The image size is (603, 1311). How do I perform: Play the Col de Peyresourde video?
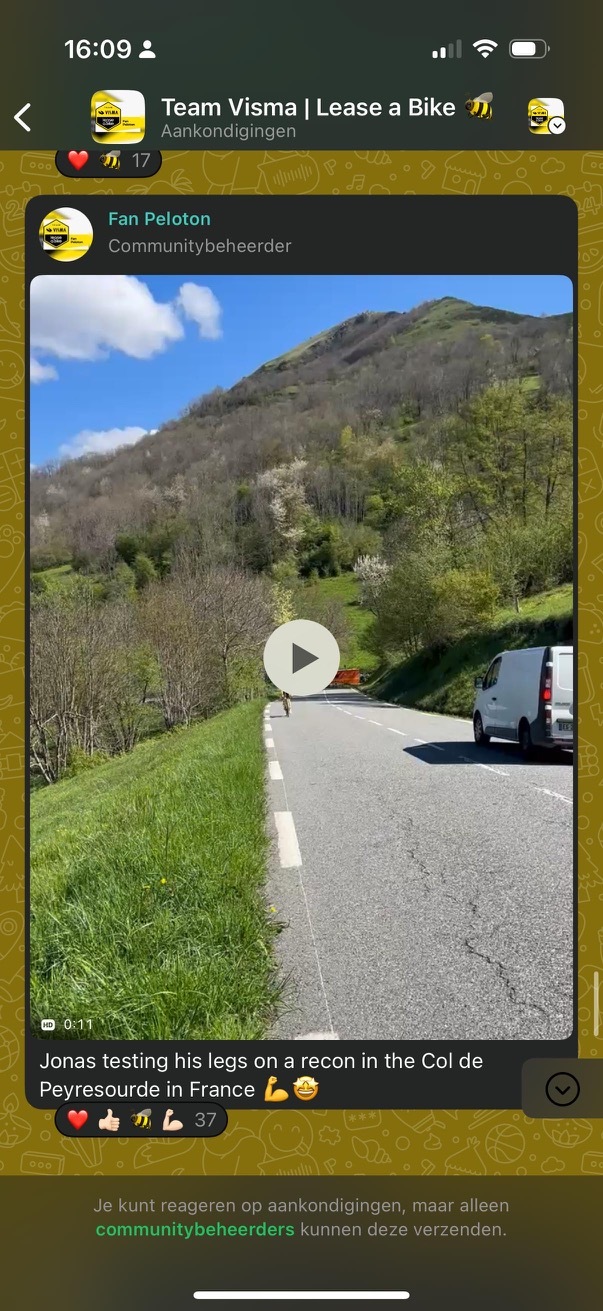301,657
